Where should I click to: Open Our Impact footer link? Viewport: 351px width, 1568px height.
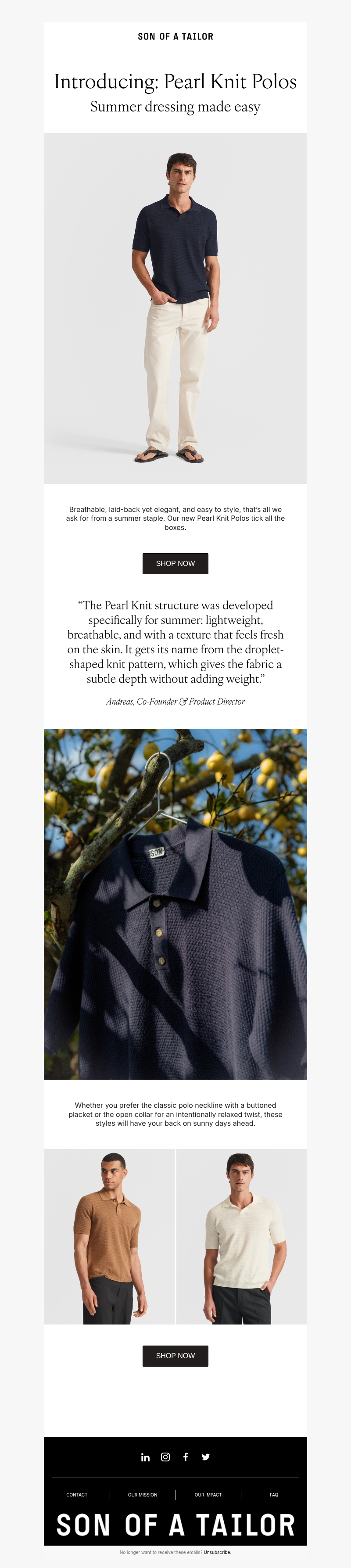pos(208,1494)
